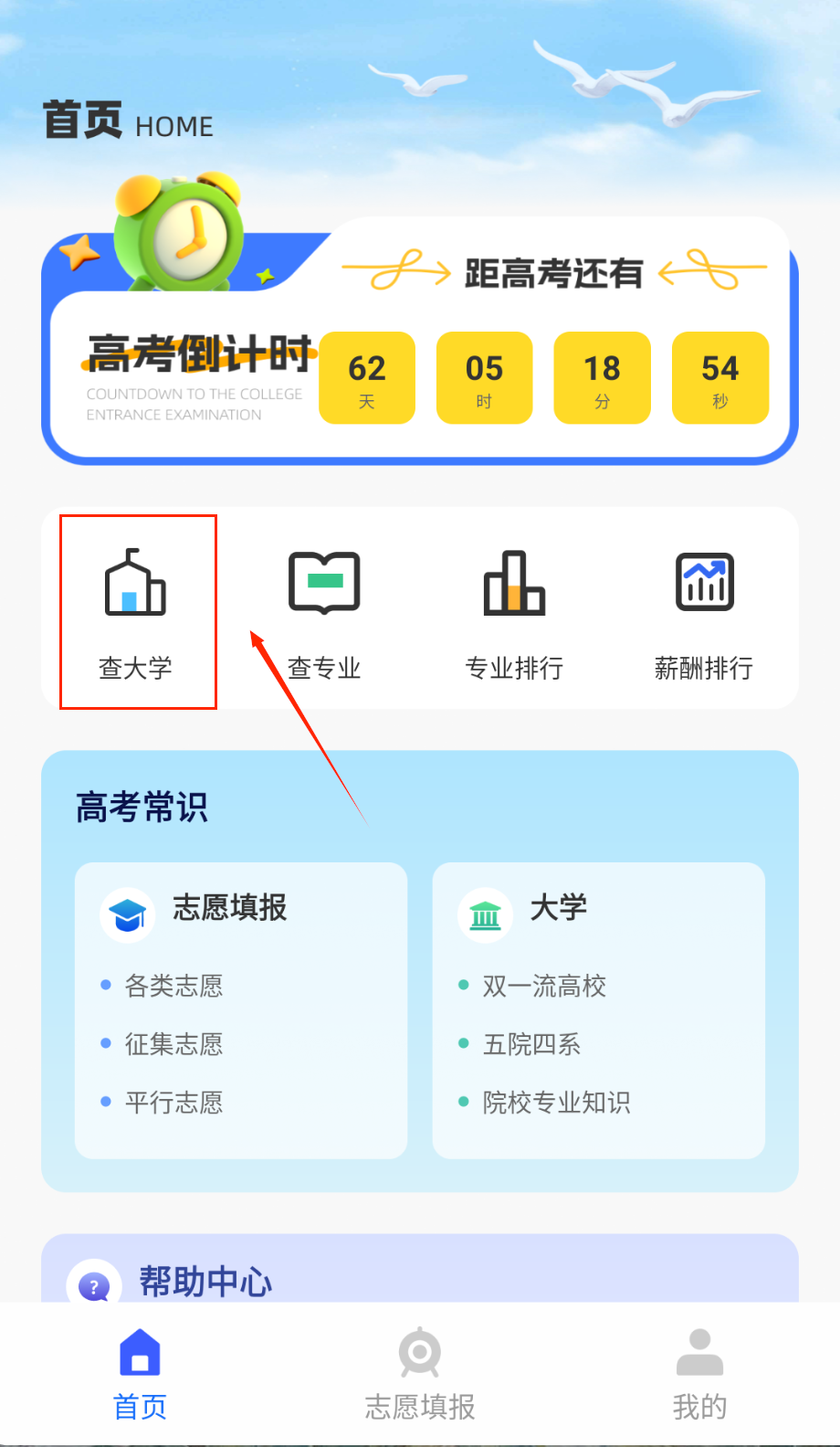
Task: Open the 志愿填报 knowledge card
Action: tap(229, 908)
